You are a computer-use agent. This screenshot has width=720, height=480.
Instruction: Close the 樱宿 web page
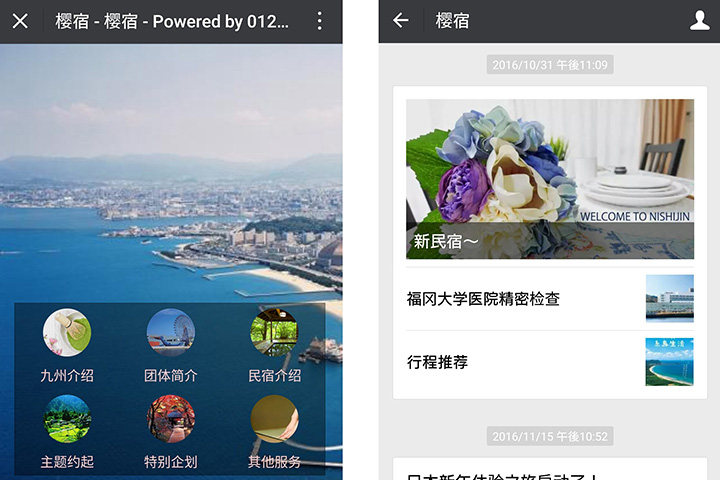20,21
